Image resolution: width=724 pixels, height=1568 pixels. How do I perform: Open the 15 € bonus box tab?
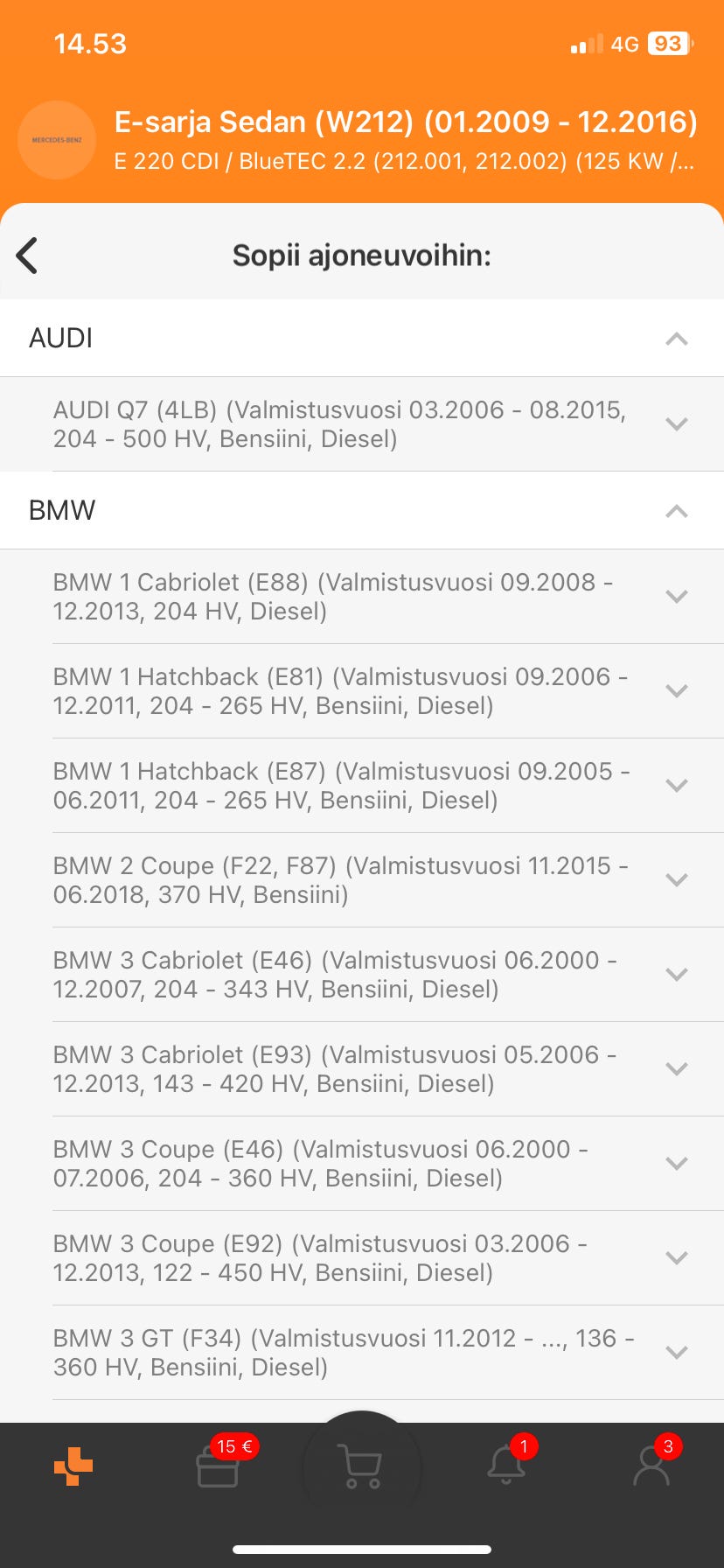[x=218, y=1466]
